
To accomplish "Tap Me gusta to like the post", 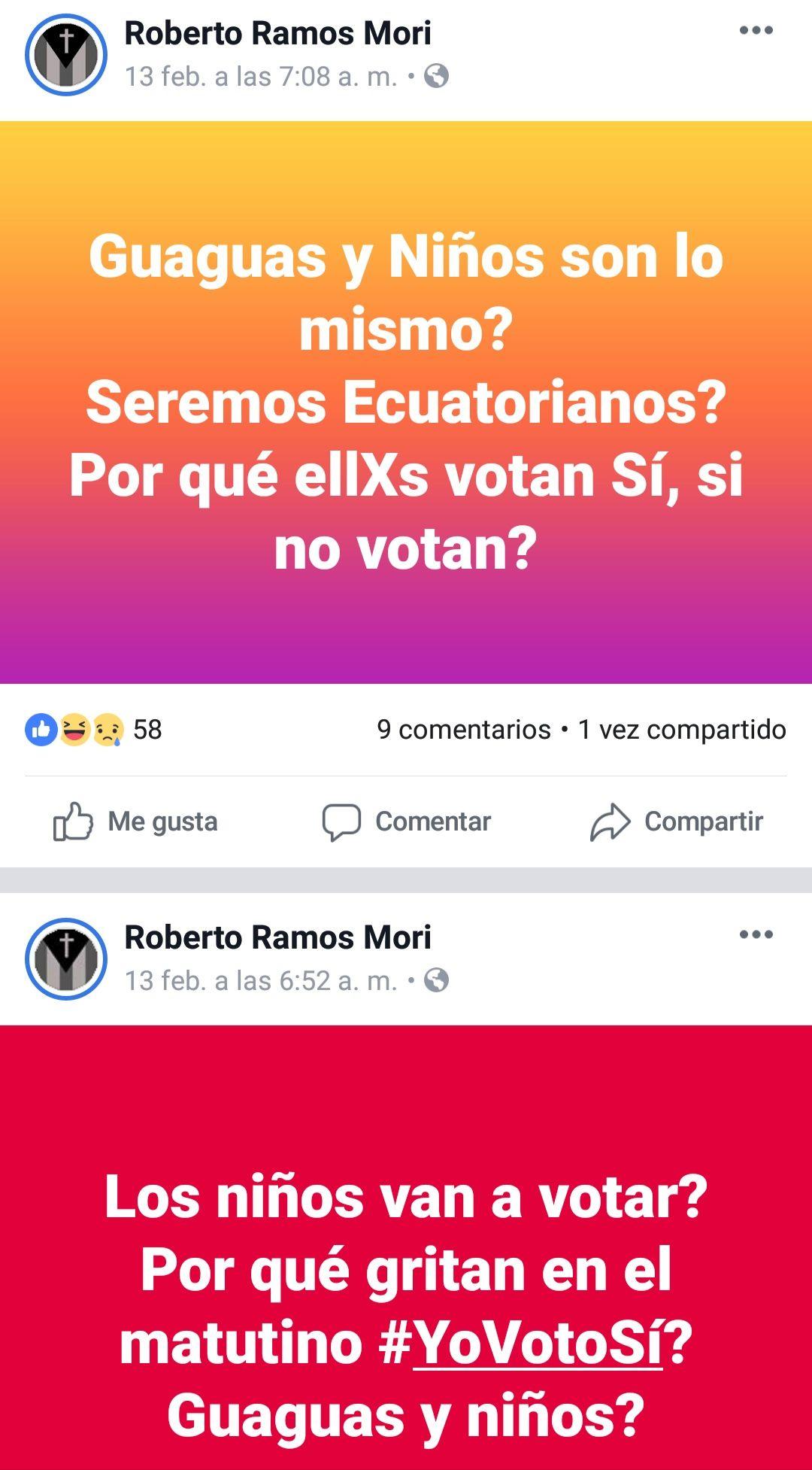I will pos(136,822).
